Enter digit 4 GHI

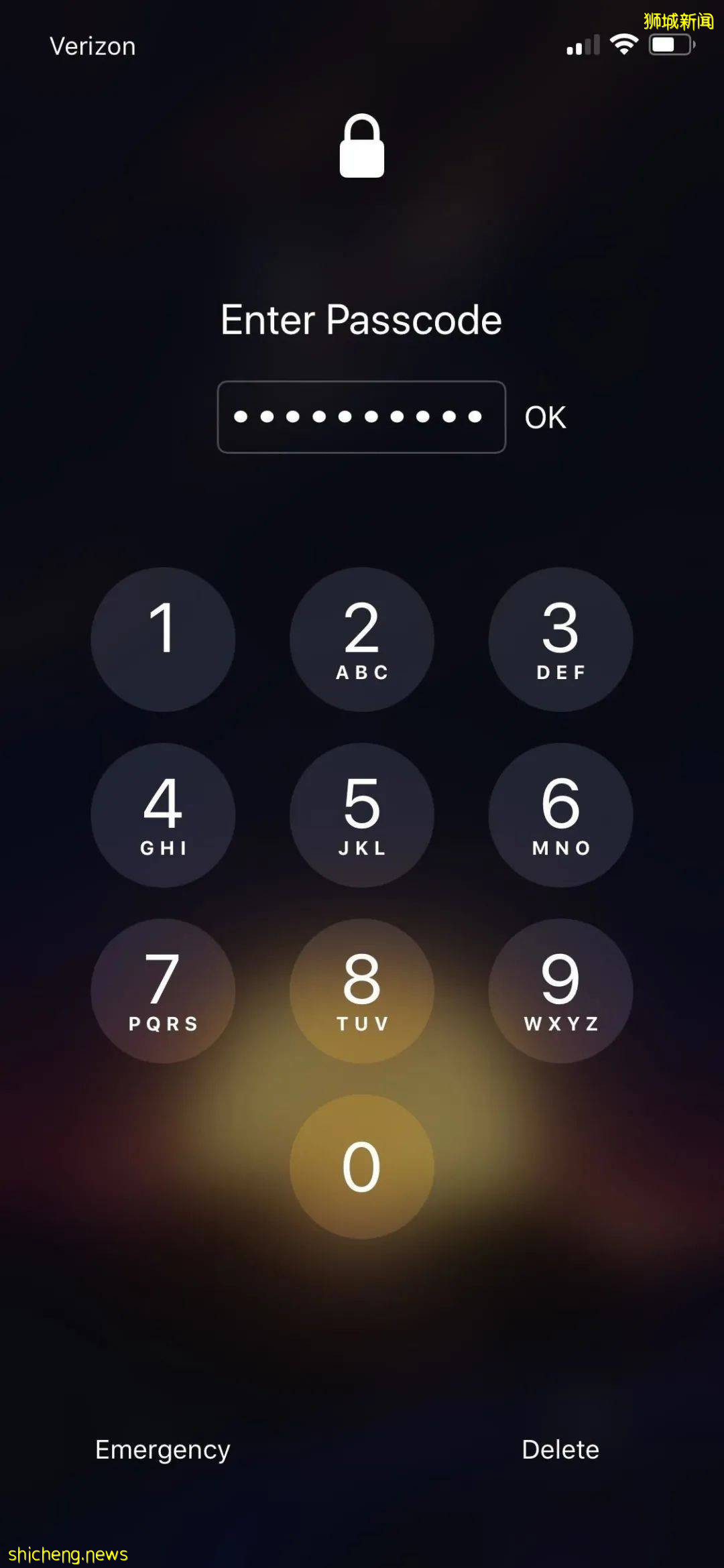click(x=163, y=815)
